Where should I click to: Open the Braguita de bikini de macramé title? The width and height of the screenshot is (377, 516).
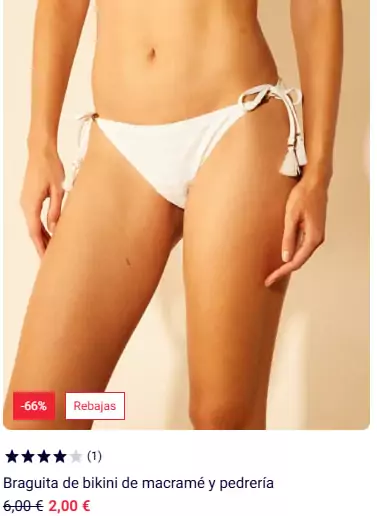pos(138,483)
